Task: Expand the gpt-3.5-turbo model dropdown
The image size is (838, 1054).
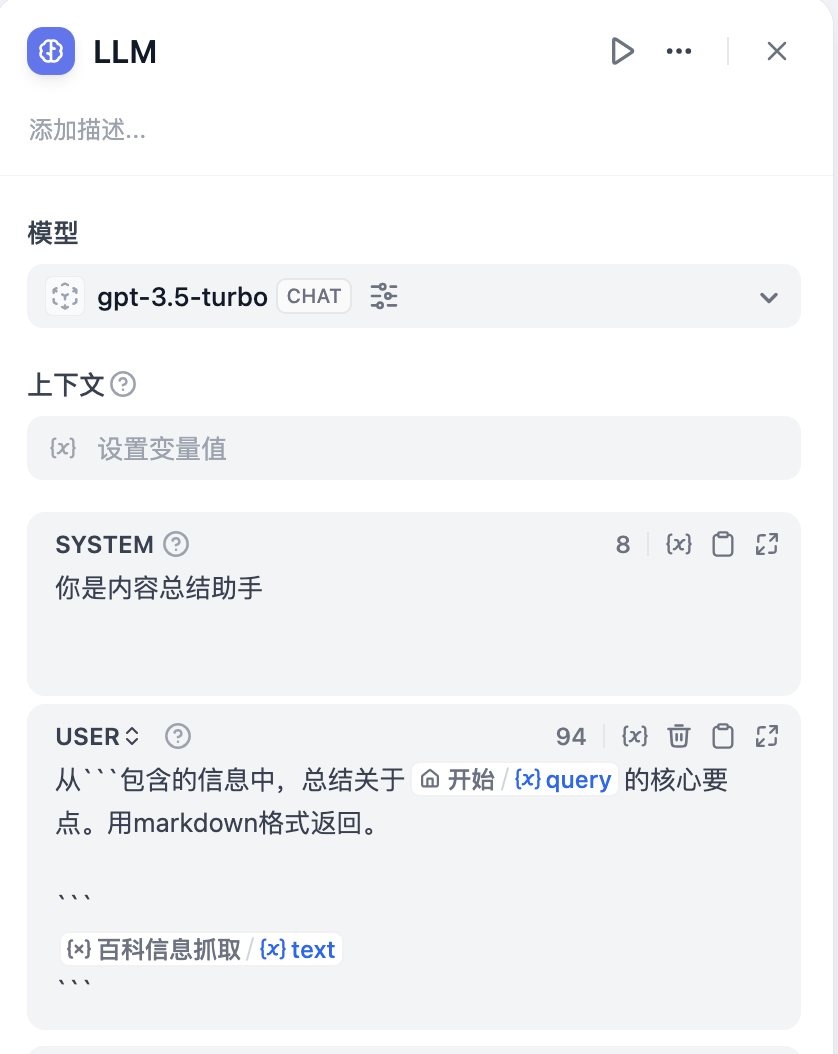Action: click(768, 297)
